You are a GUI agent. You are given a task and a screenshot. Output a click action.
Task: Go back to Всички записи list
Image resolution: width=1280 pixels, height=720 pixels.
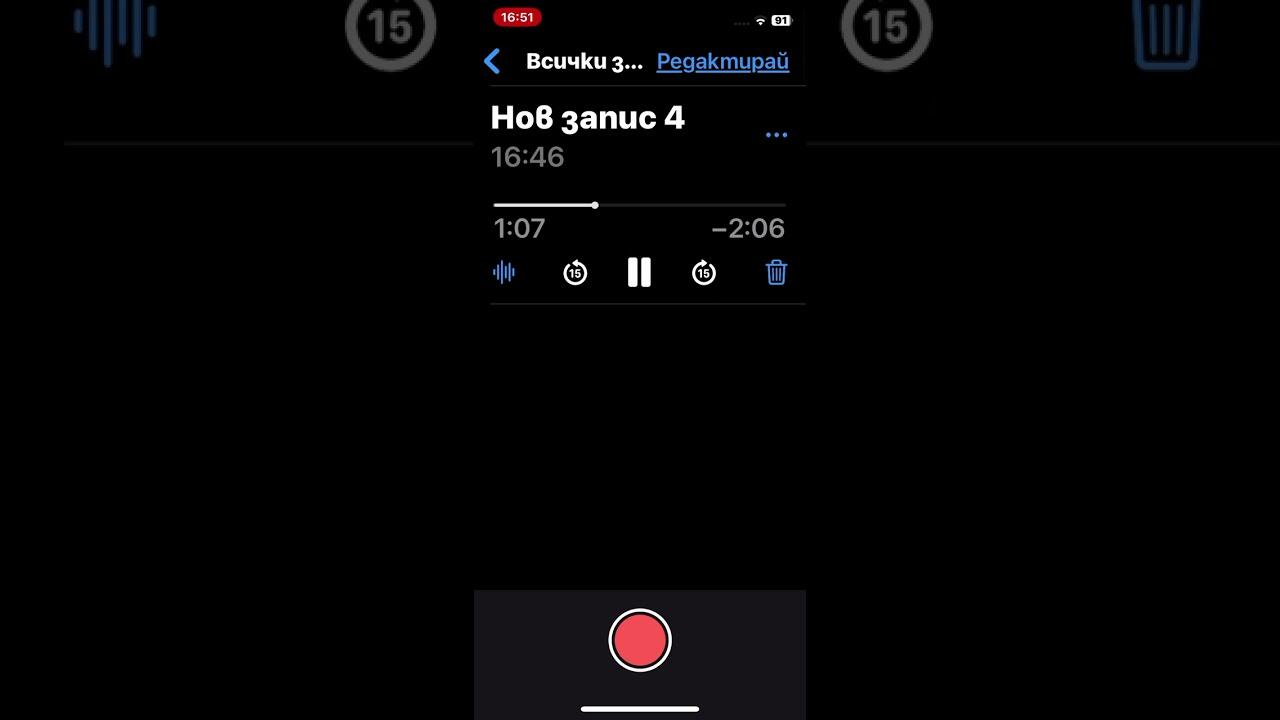[493, 62]
